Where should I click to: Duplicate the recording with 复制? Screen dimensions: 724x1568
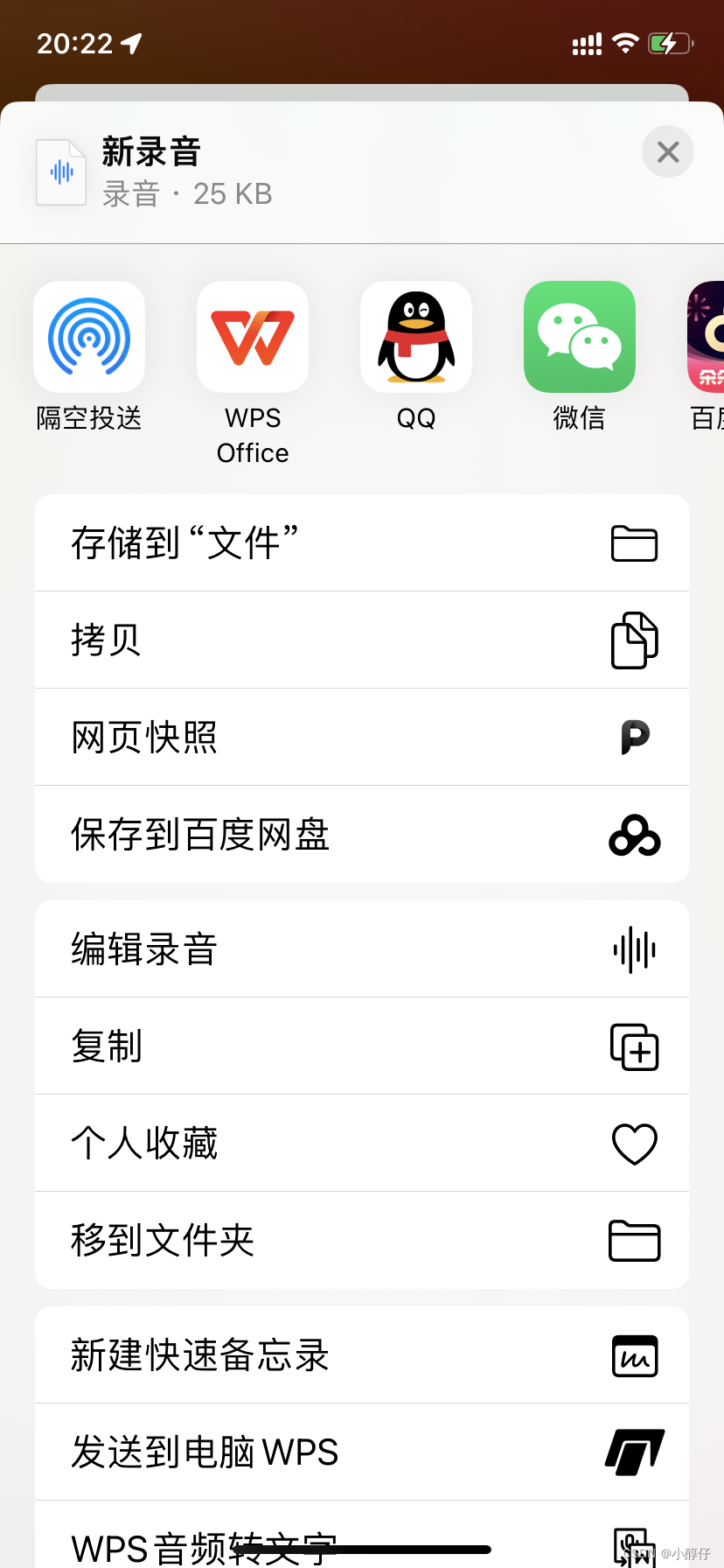[x=362, y=1046]
